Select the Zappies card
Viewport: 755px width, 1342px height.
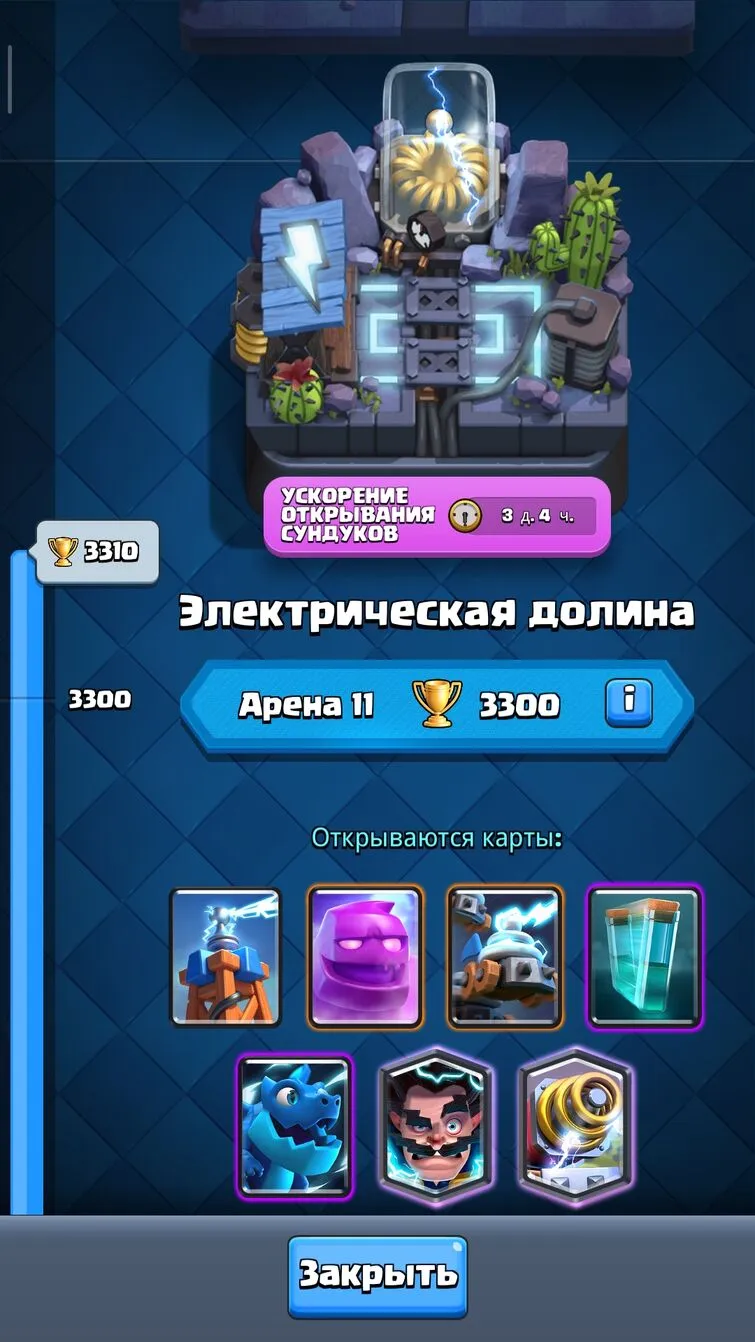pos(504,957)
